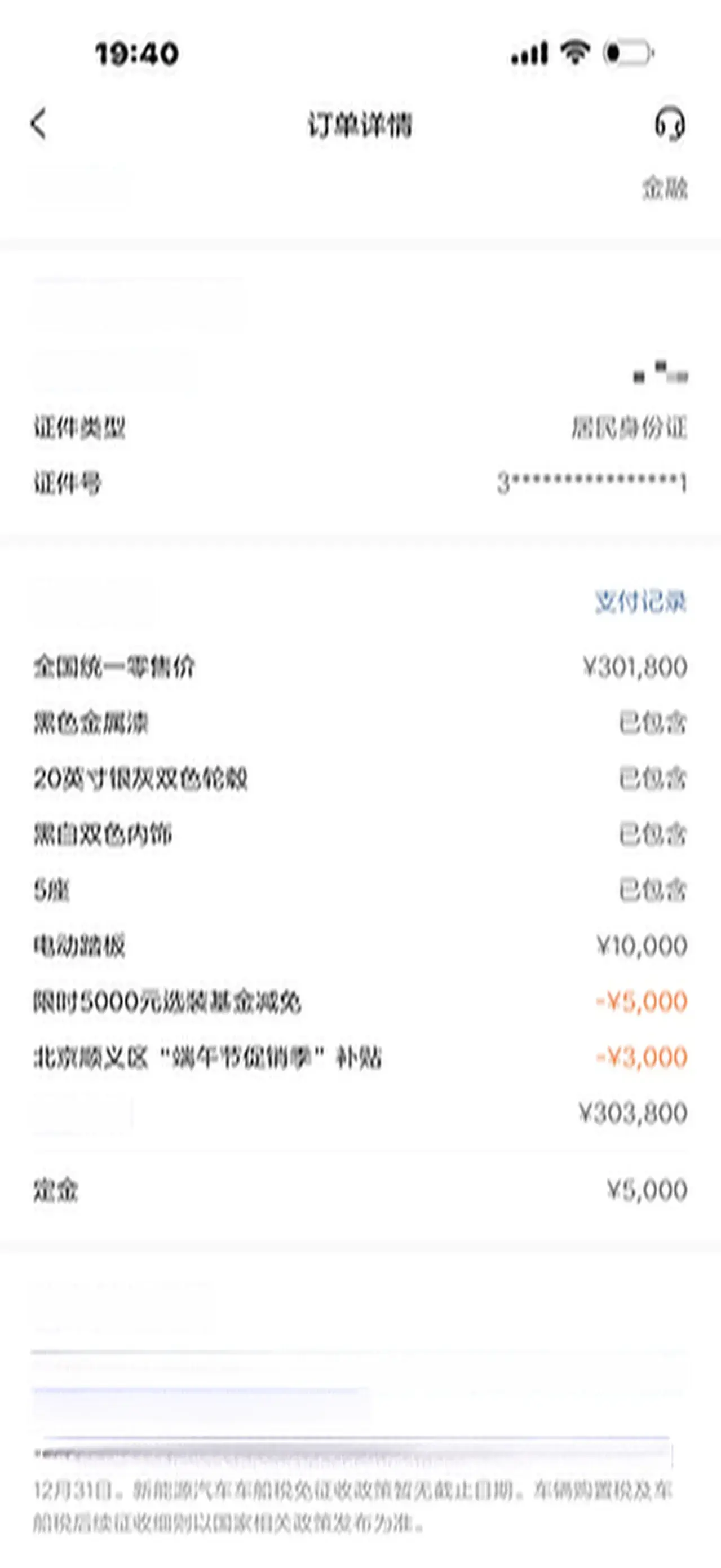Contact customer service via headset icon
Screen dimensions: 721x1568
point(669,124)
